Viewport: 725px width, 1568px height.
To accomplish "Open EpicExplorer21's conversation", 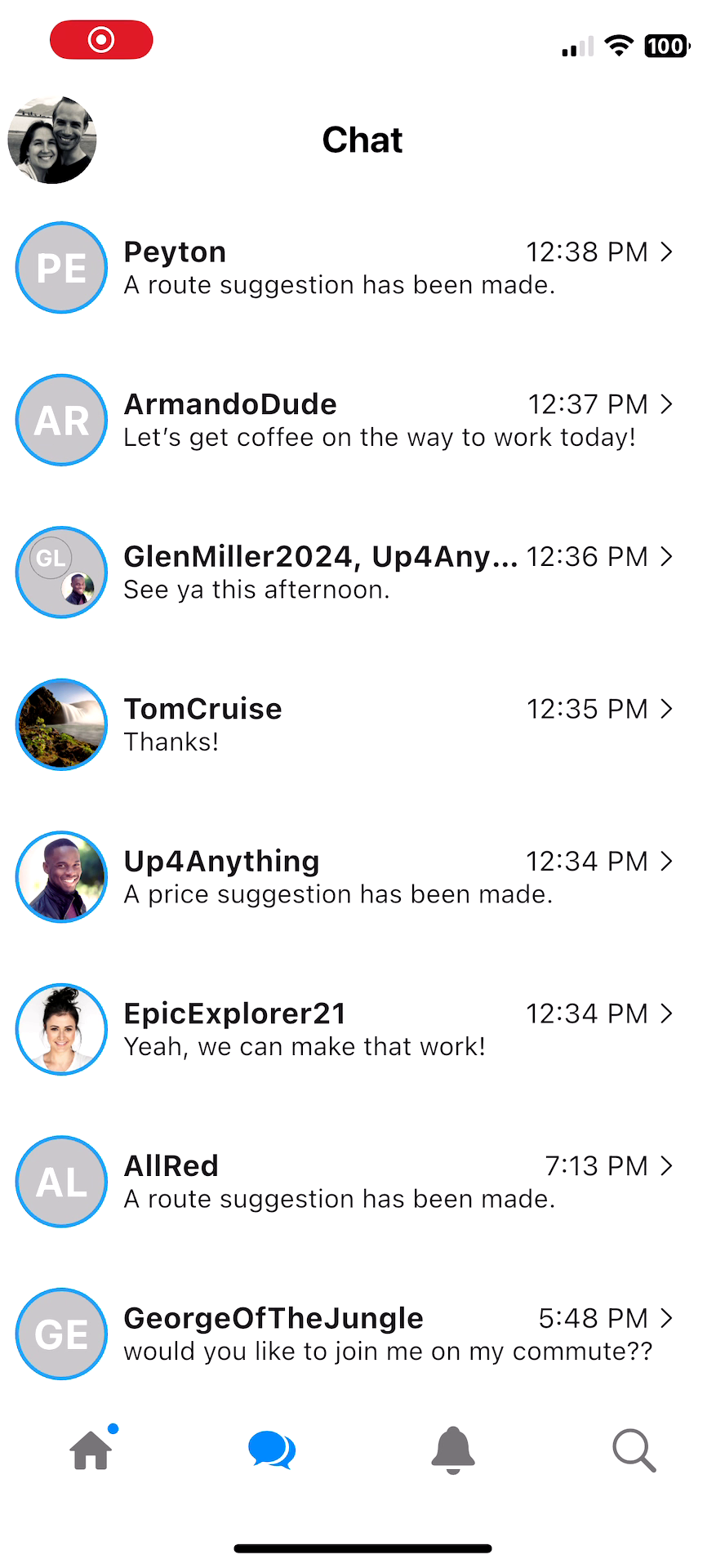I will pyautogui.click(x=362, y=1029).
